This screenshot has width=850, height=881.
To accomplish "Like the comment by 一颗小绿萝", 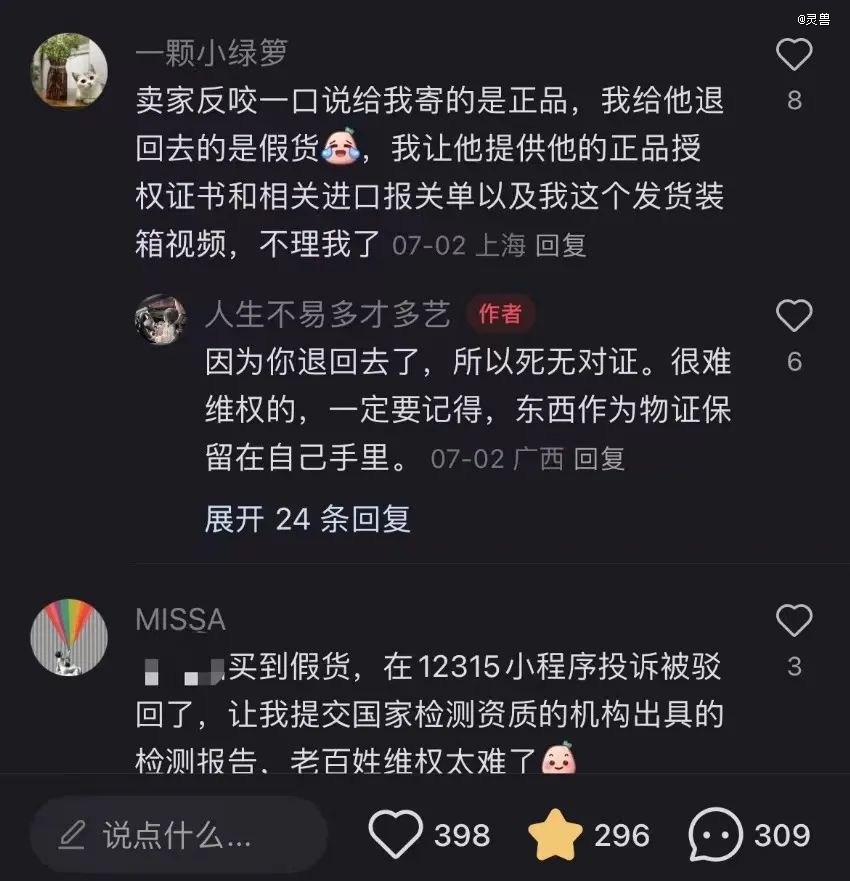I will (794, 55).
